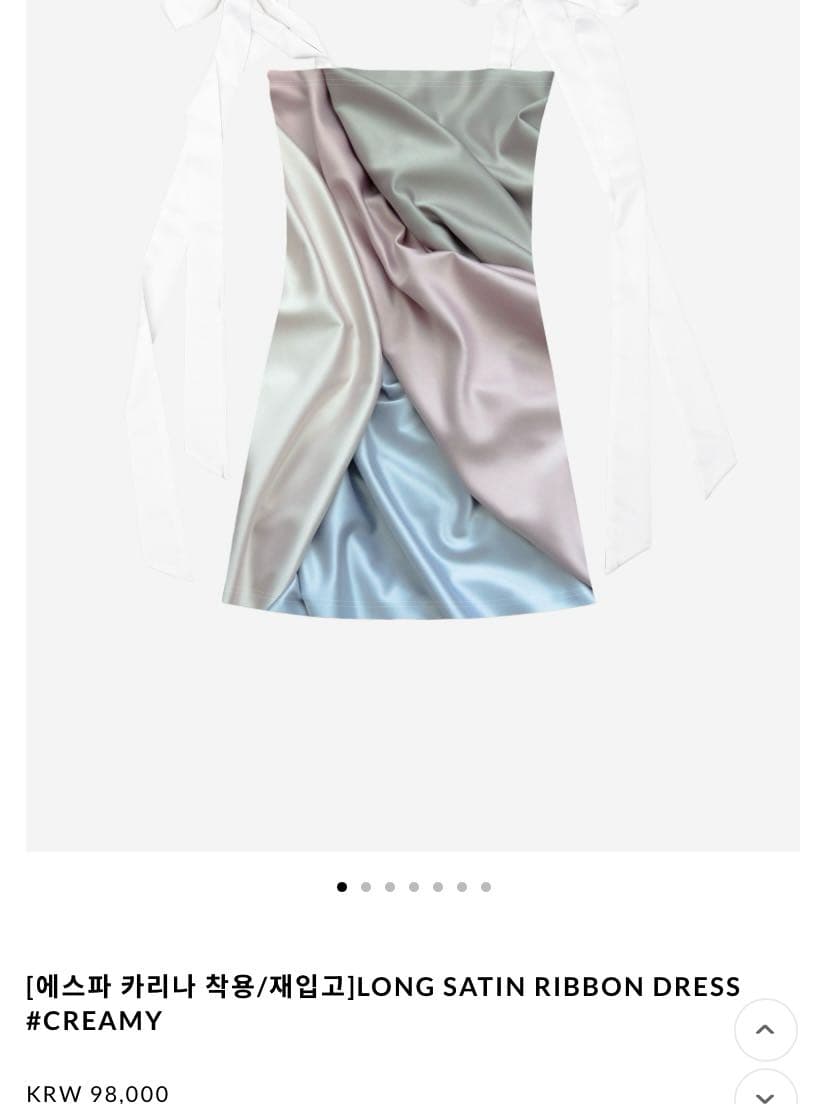Tap the scroll-to-top up arrow button
828x1104 pixels.
click(x=765, y=1029)
